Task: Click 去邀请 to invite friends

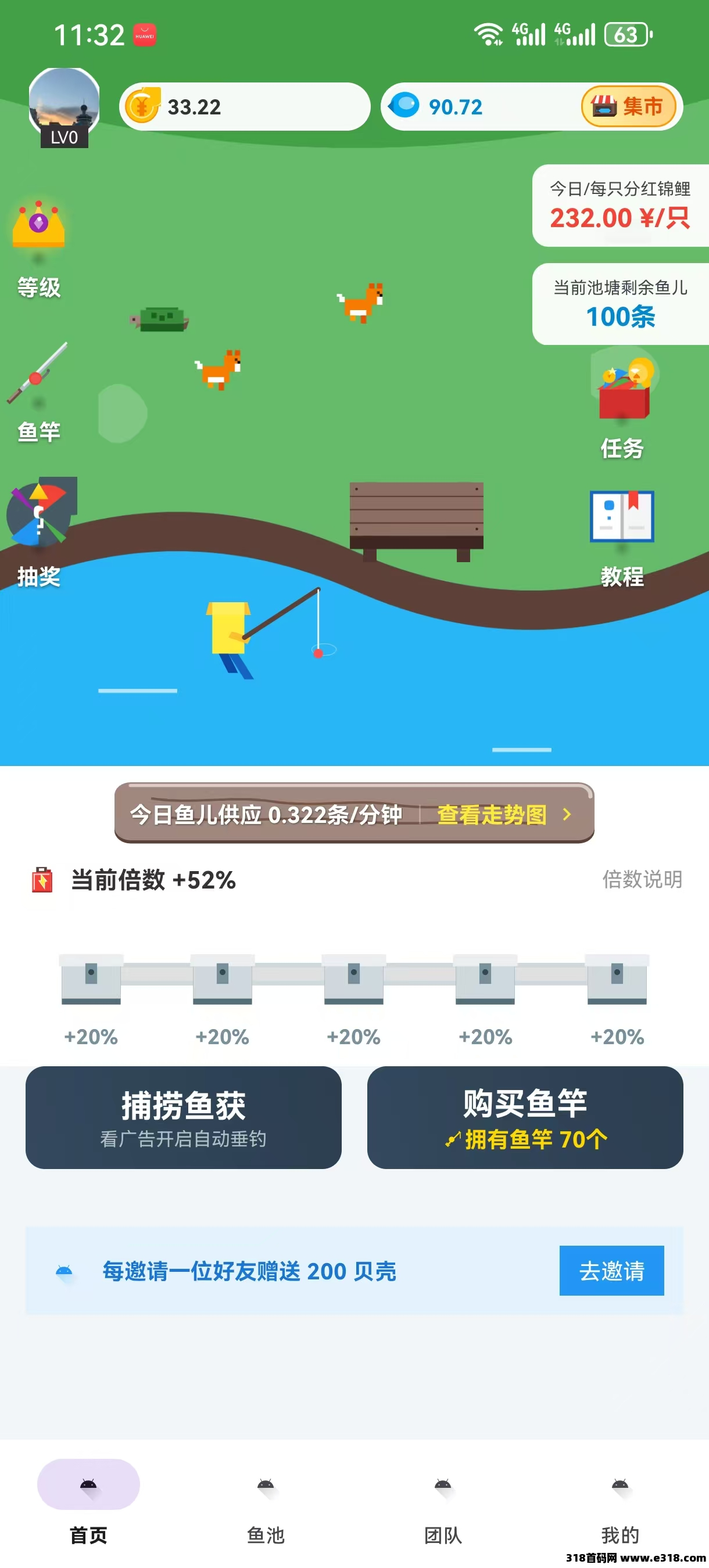Action: point(611,1271)
